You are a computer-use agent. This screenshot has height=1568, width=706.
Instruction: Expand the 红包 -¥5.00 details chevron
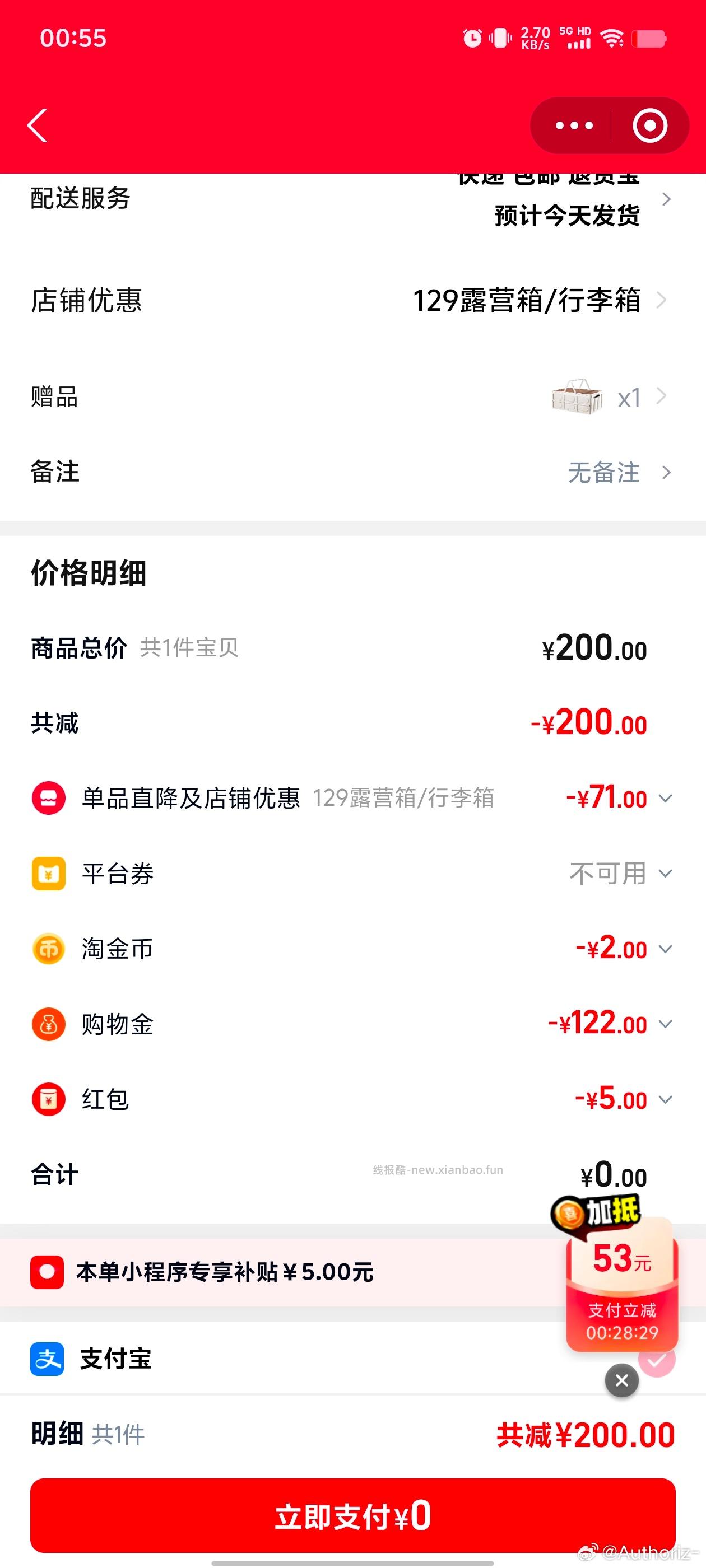[665, 1099]
